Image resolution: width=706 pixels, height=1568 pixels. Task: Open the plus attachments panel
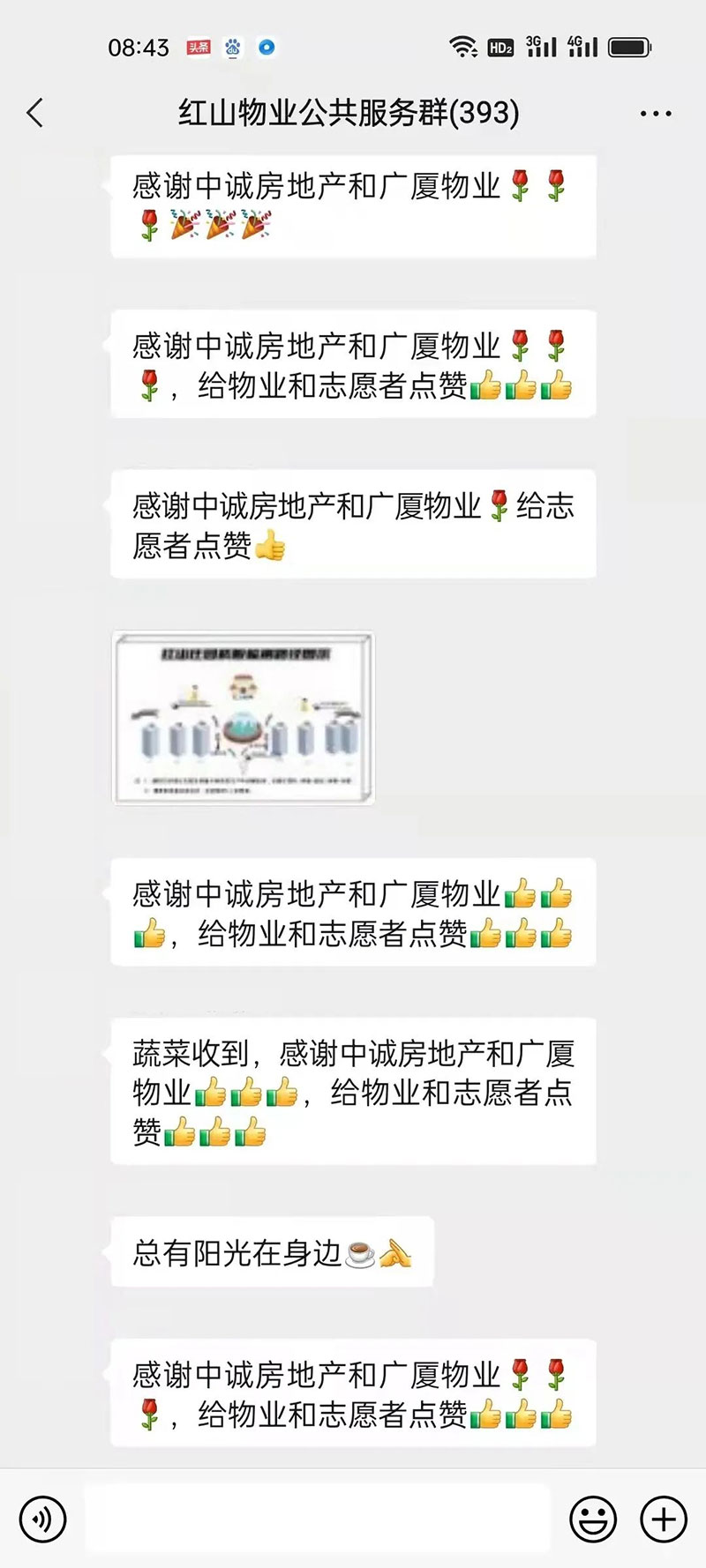pos(664,1519)
